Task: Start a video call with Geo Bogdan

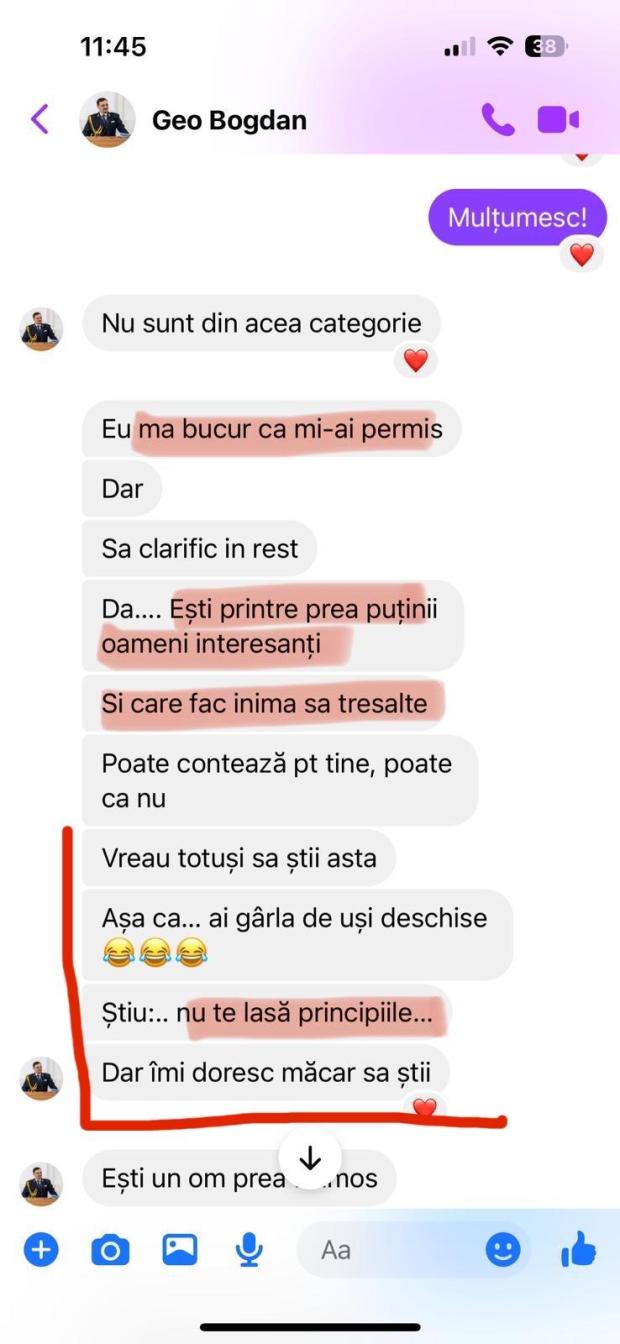Action: coord(558,120)
